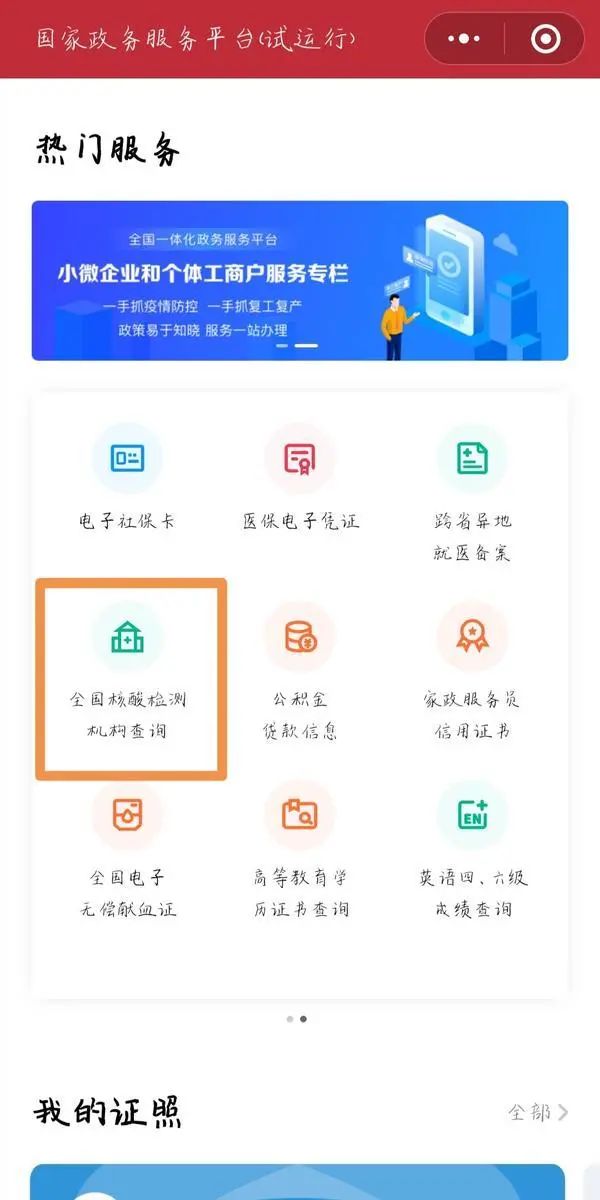Screen dimensions: 600x1200
Task: Open the 小微企业和个体工商户服务专栏 banner
Action: click(300, 280)
